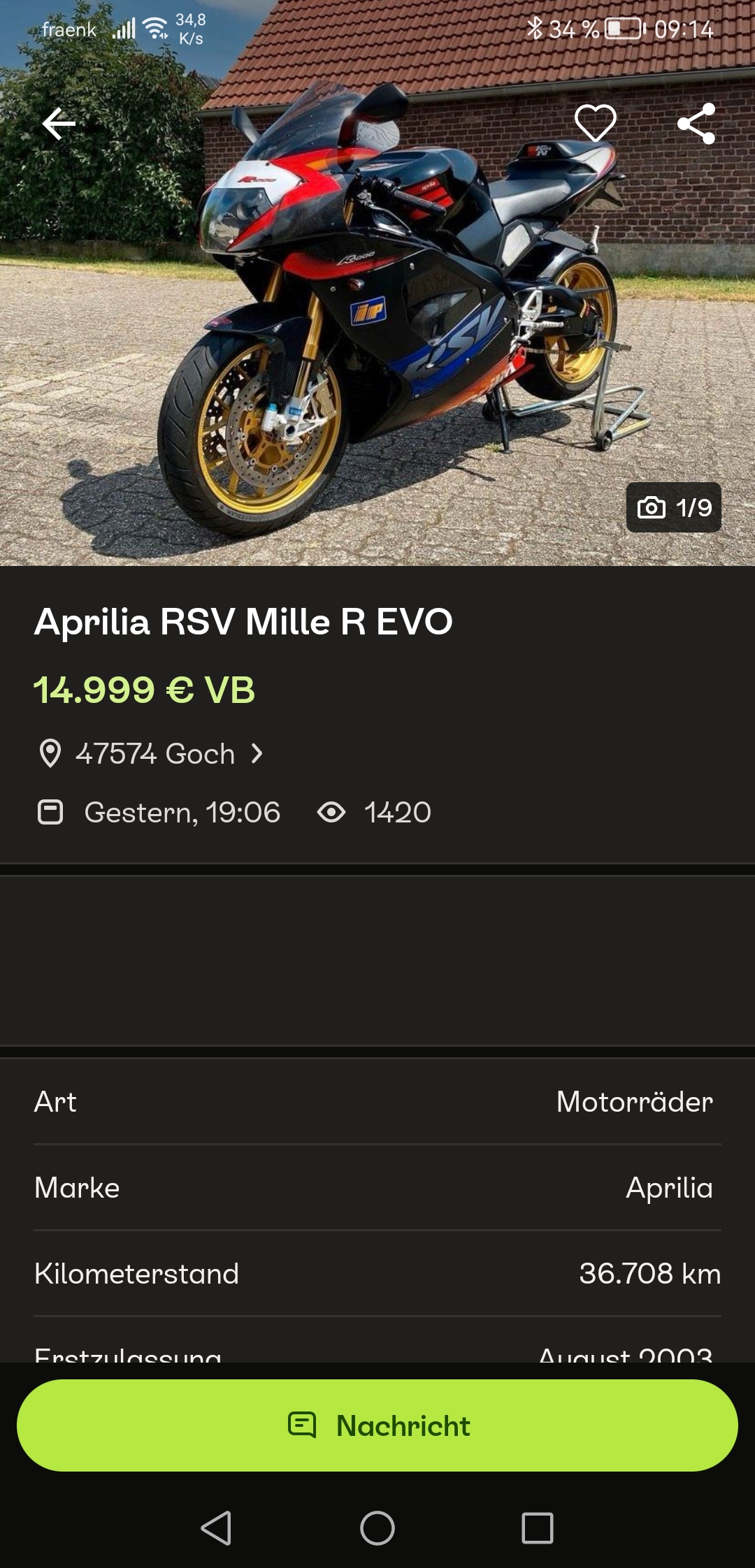This screenshot has height=1568, width=755.
Task: Return to the Android home screen
Action: (377, 1527)
